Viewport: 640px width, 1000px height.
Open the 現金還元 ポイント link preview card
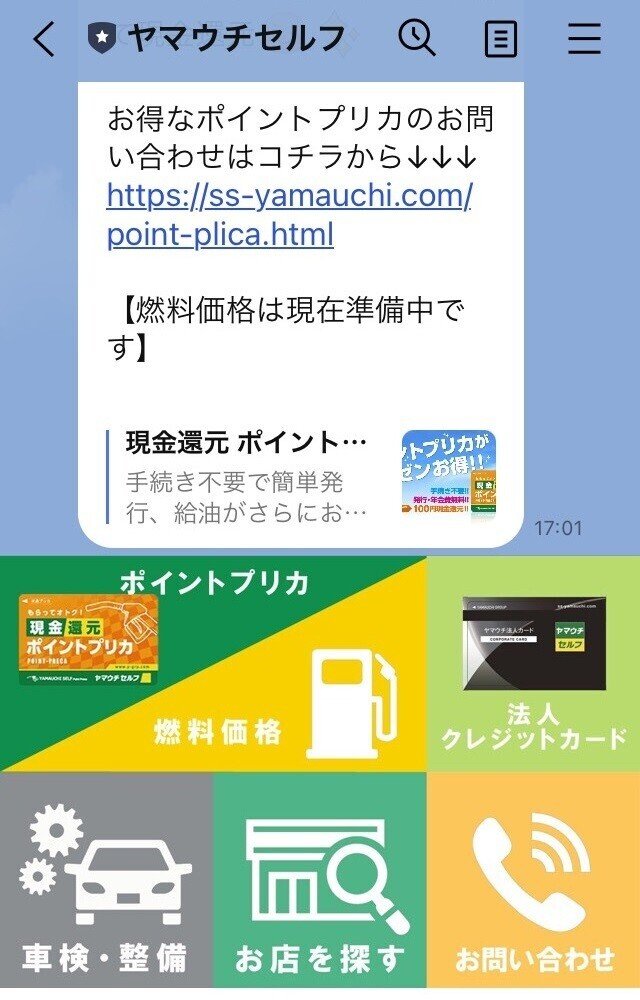point(300,476)
